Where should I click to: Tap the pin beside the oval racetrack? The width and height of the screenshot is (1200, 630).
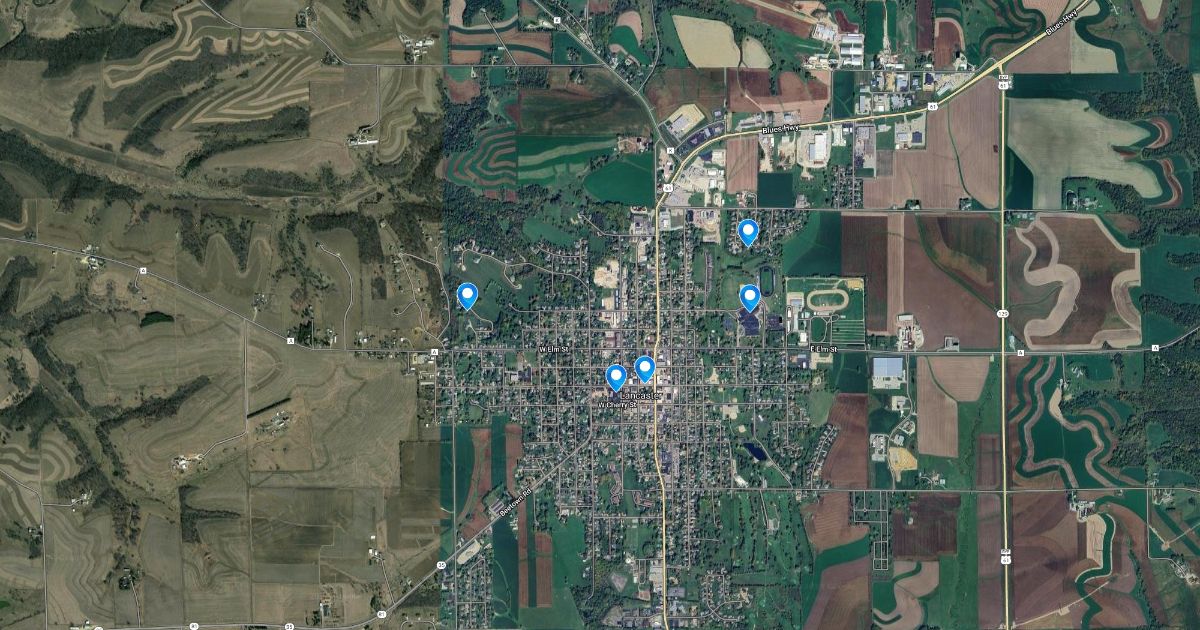point(750,297)
